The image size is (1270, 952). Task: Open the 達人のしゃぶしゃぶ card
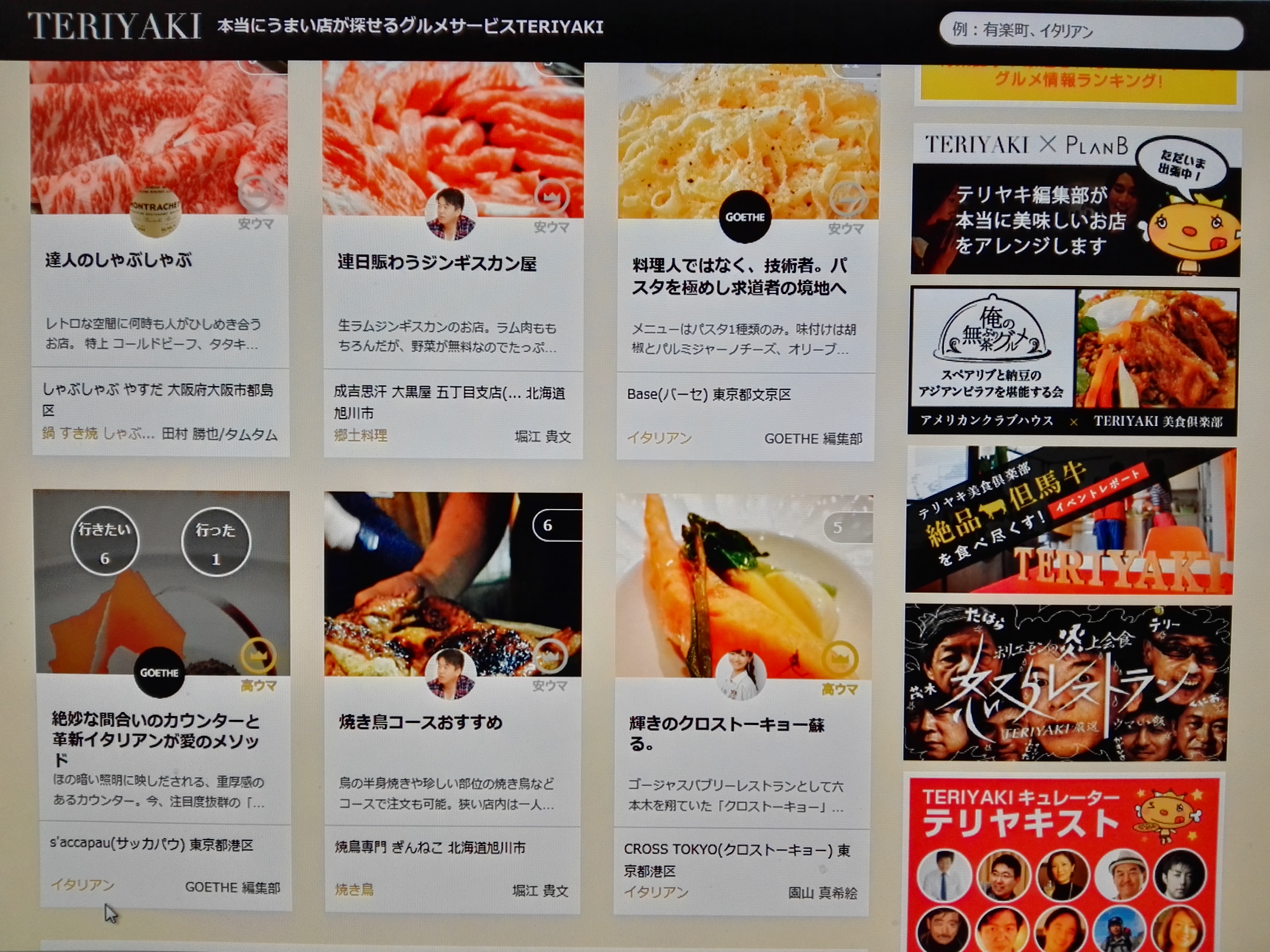[118, 261]
